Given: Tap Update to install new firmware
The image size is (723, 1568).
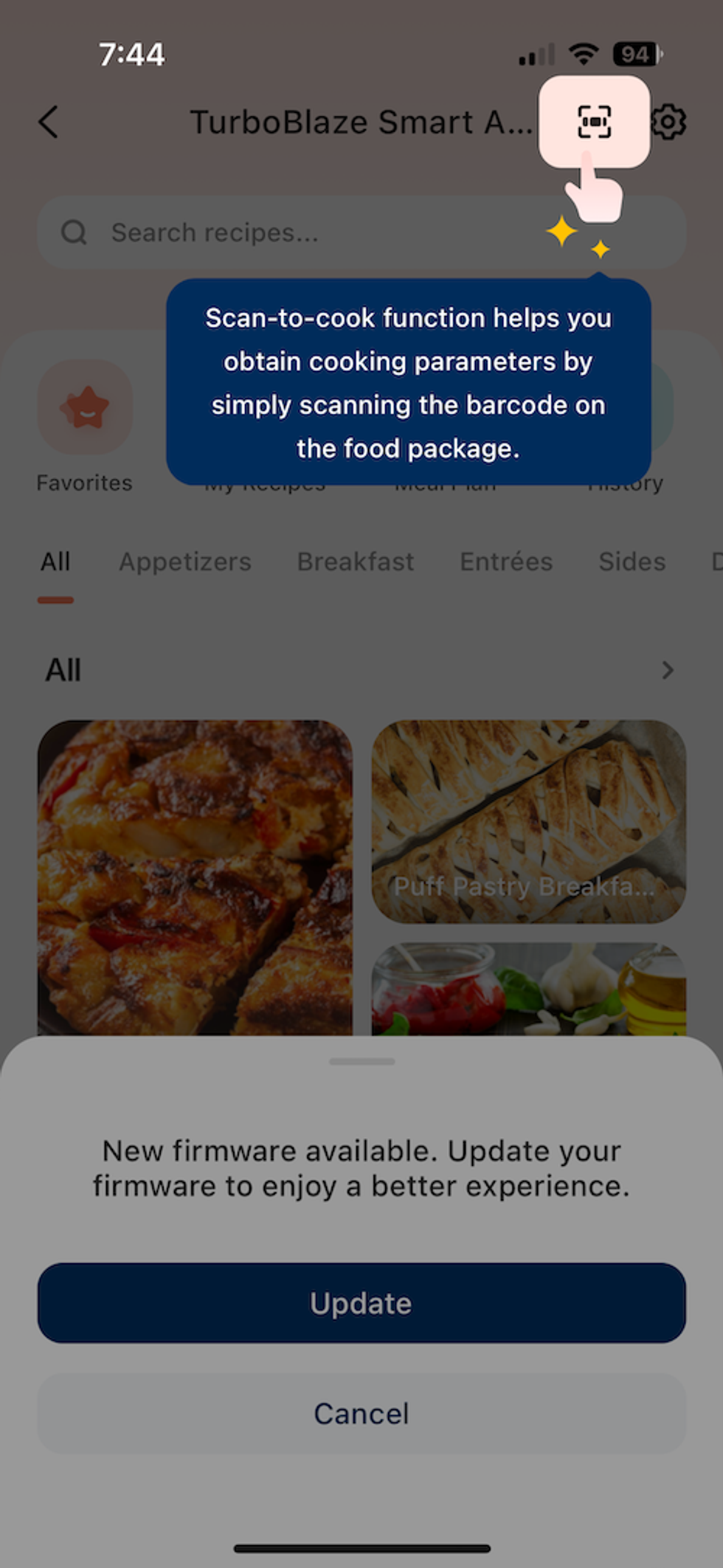Looking at the screenshot, I should click(361, 1302).
